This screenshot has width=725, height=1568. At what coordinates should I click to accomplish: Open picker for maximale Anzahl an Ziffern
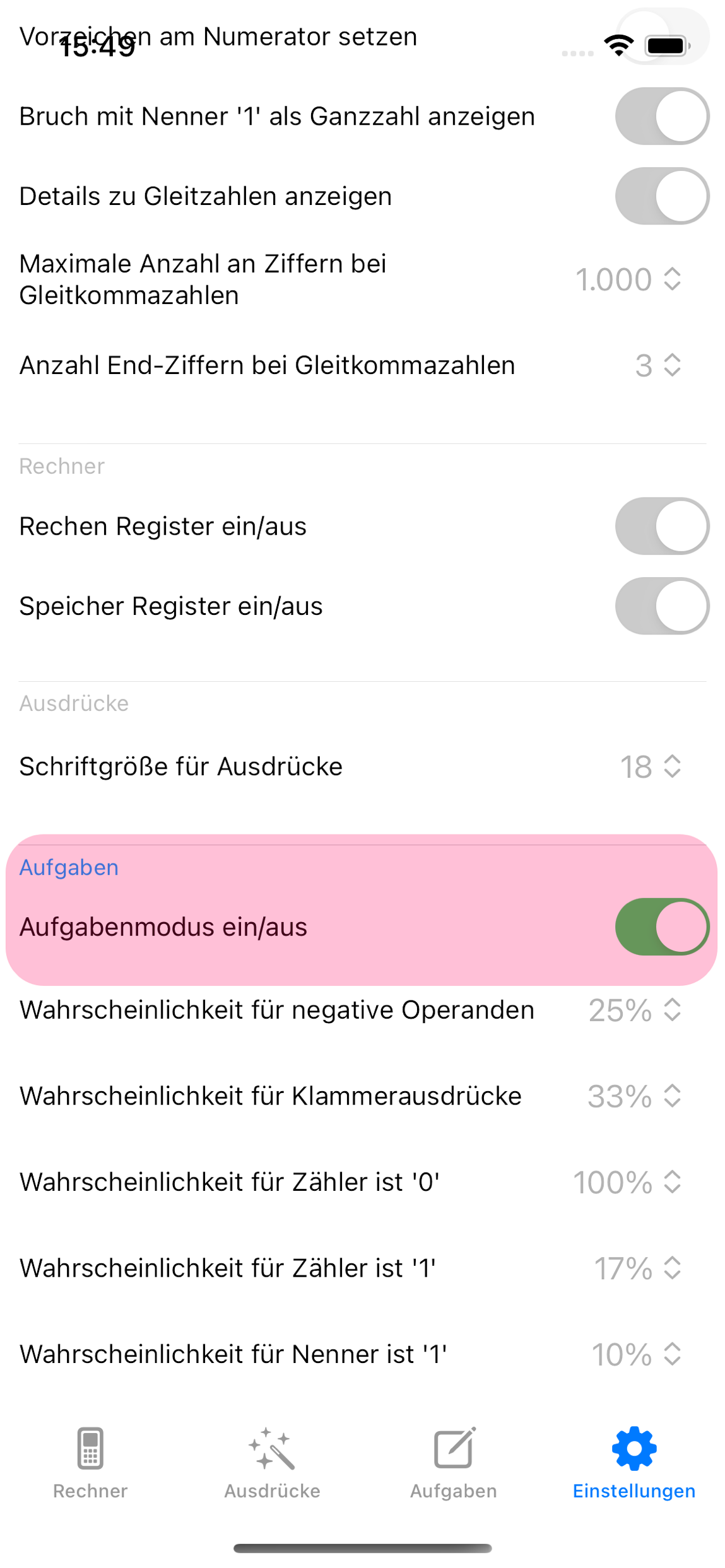pyautogui.click(x=628, y=279)
